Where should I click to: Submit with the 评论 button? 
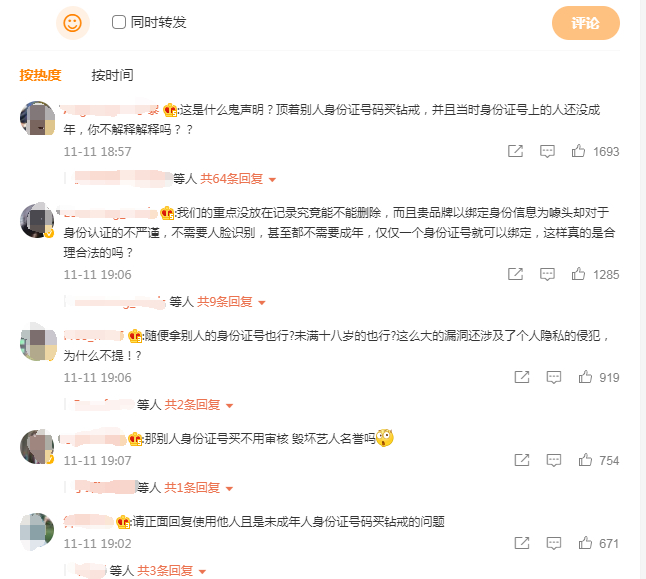pos(585,23)
